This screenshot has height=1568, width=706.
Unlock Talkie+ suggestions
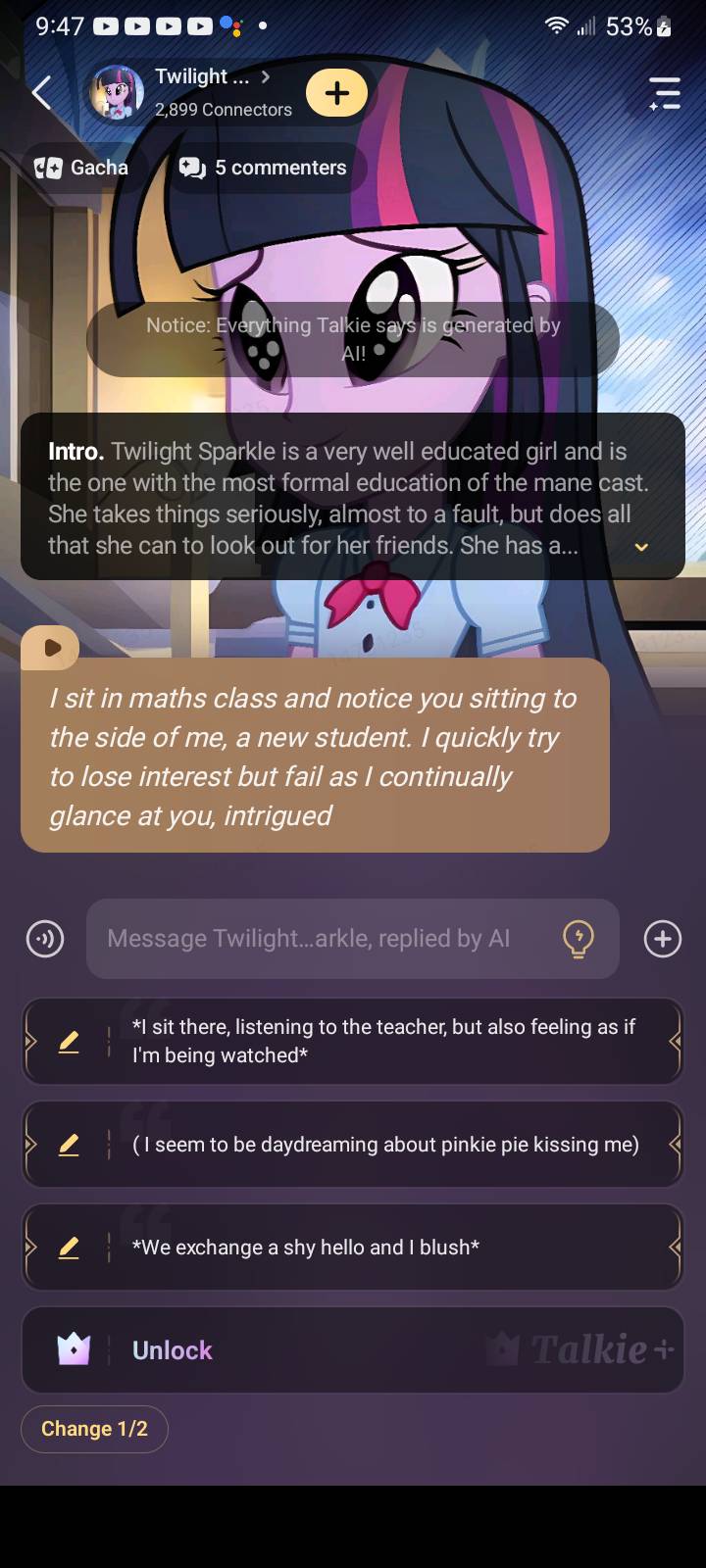[353, 1349]
